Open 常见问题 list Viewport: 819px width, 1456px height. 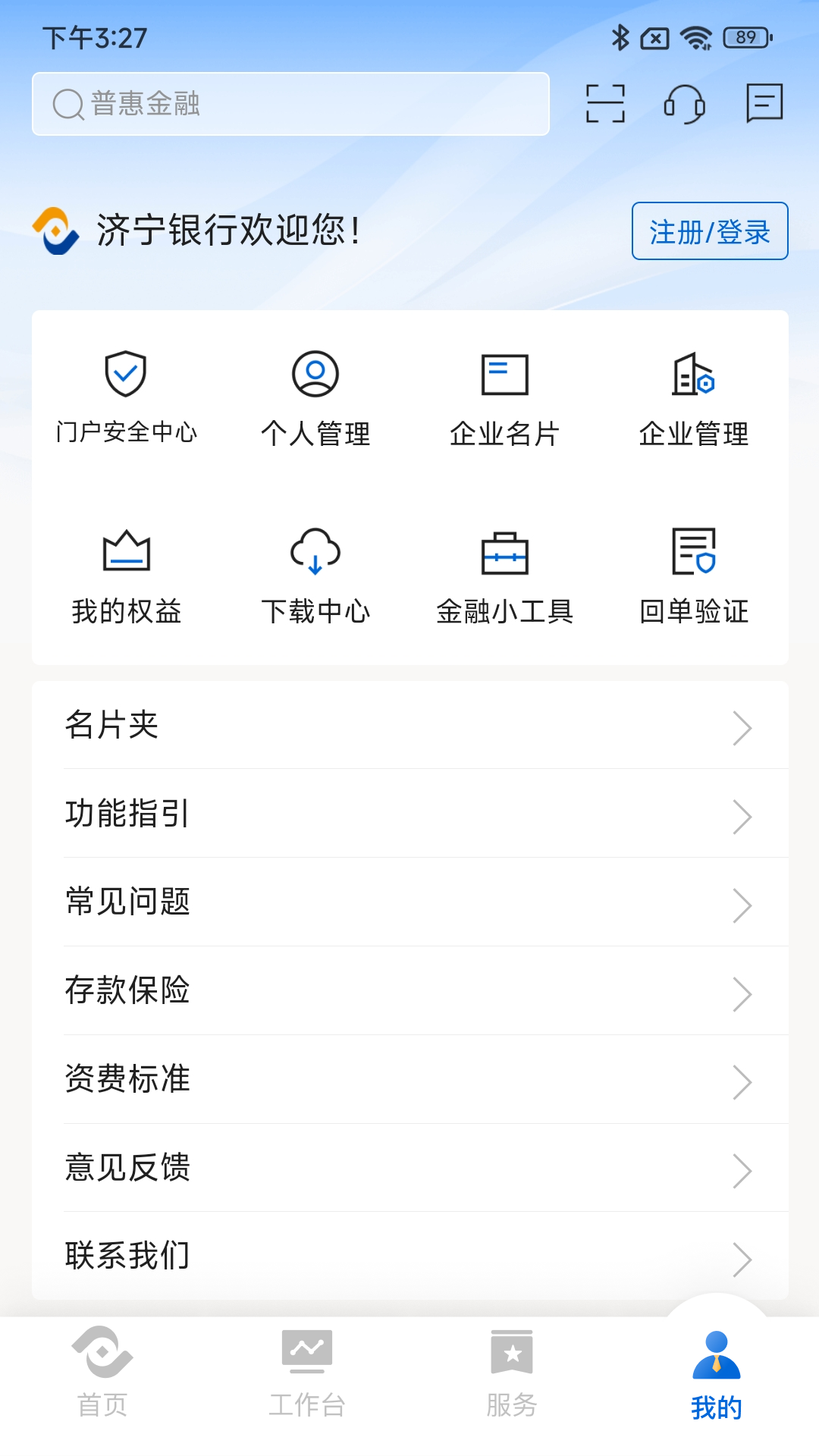[x=409, y=902]
